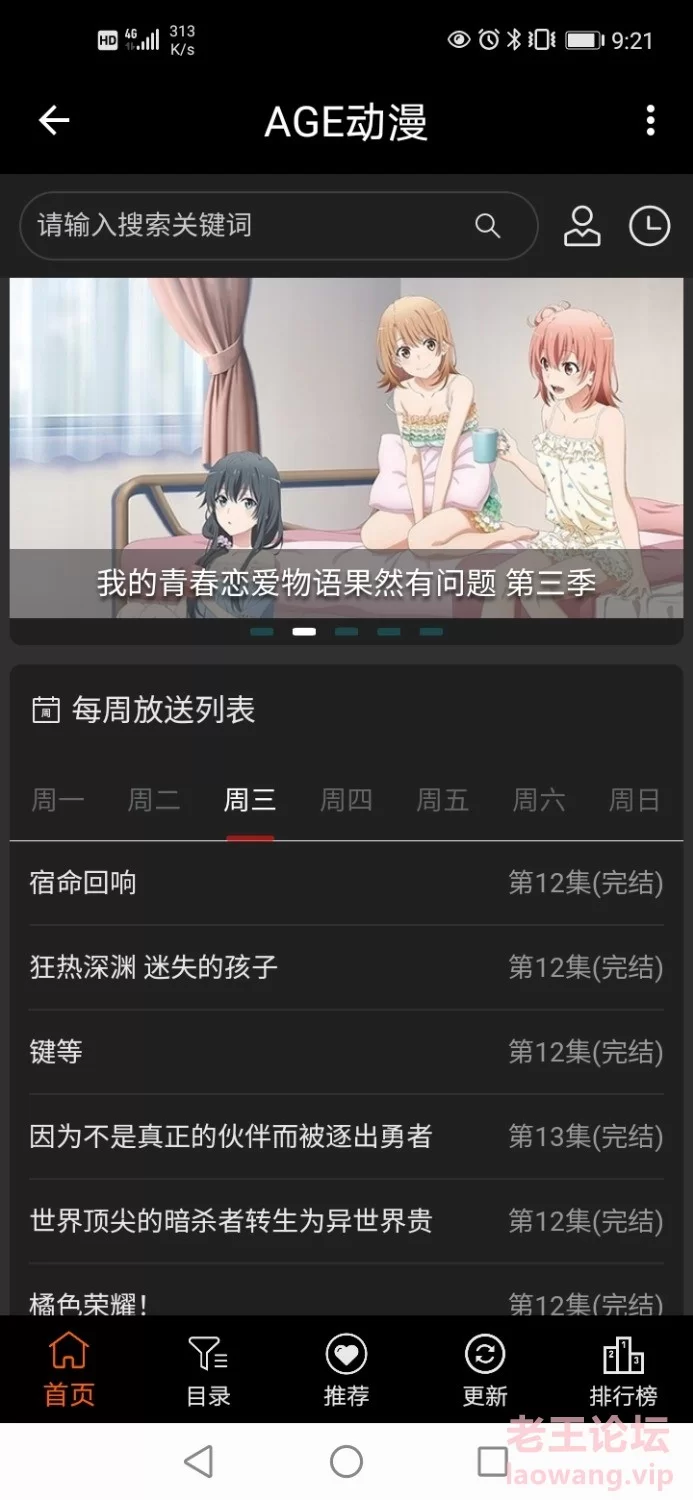
Task: Open the 宿命回响 entry
Action: 346,883
